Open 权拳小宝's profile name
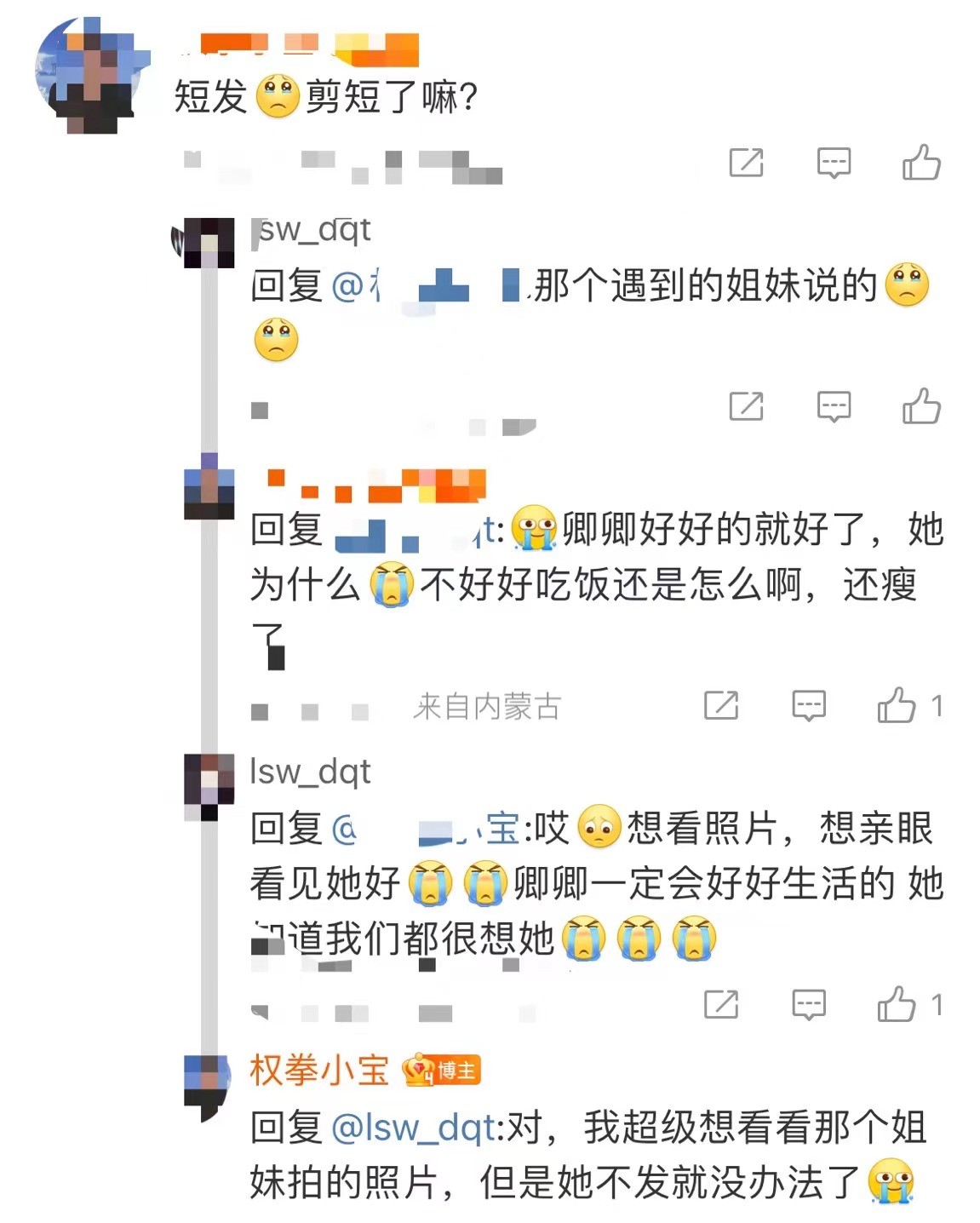 (319, 1071)
